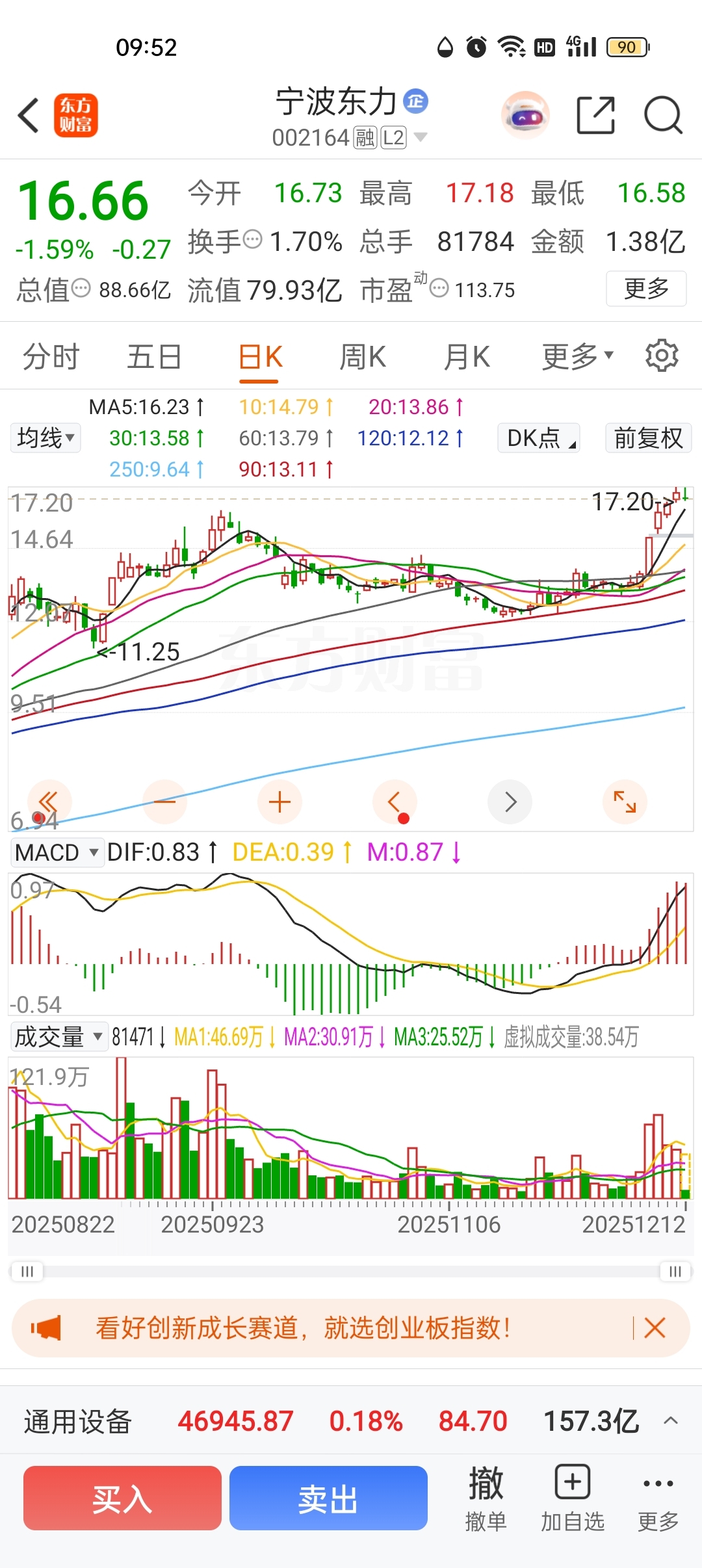Viewport: 702px width, 1568px height.
Task: Switch to the 五日 chart tab
Action: [154, 357]
